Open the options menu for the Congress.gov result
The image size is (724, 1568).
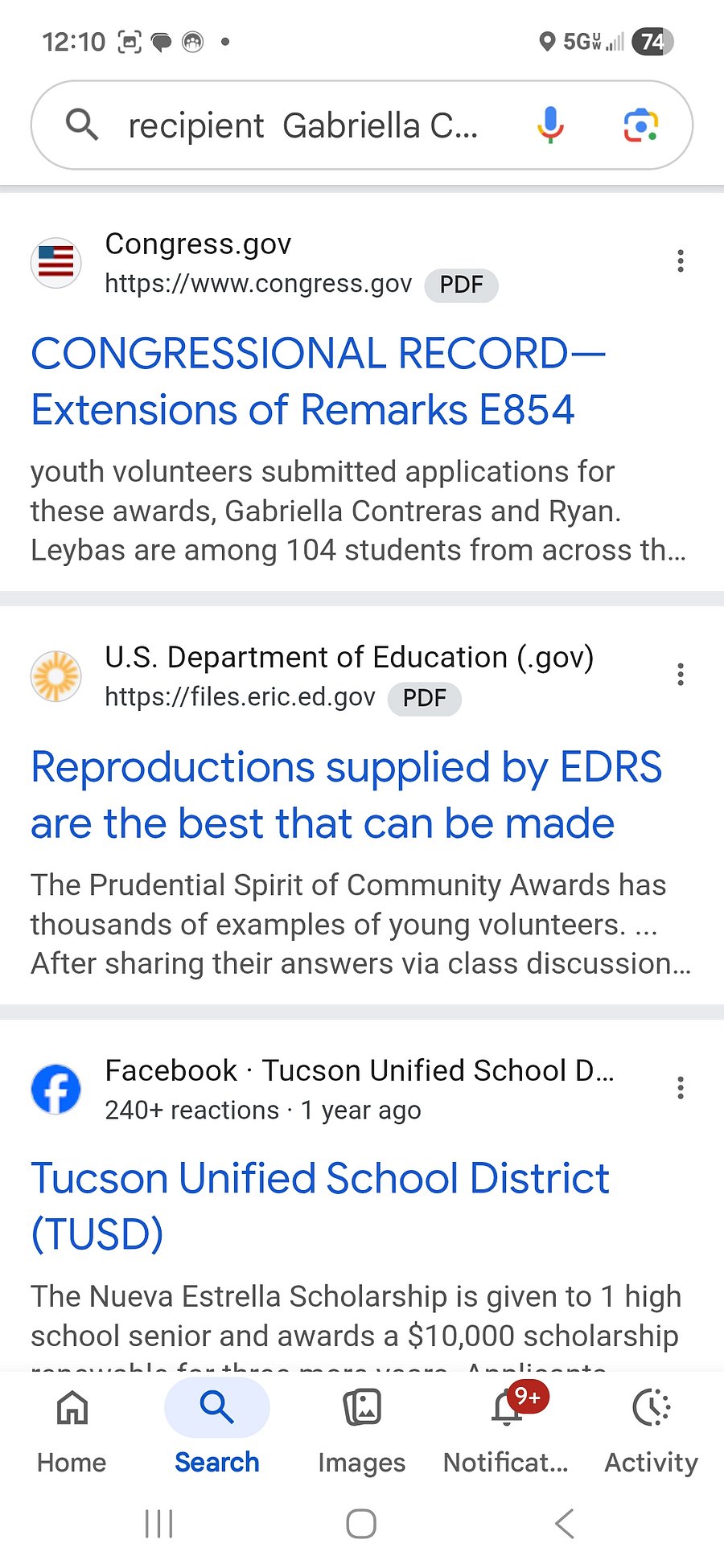681,261
